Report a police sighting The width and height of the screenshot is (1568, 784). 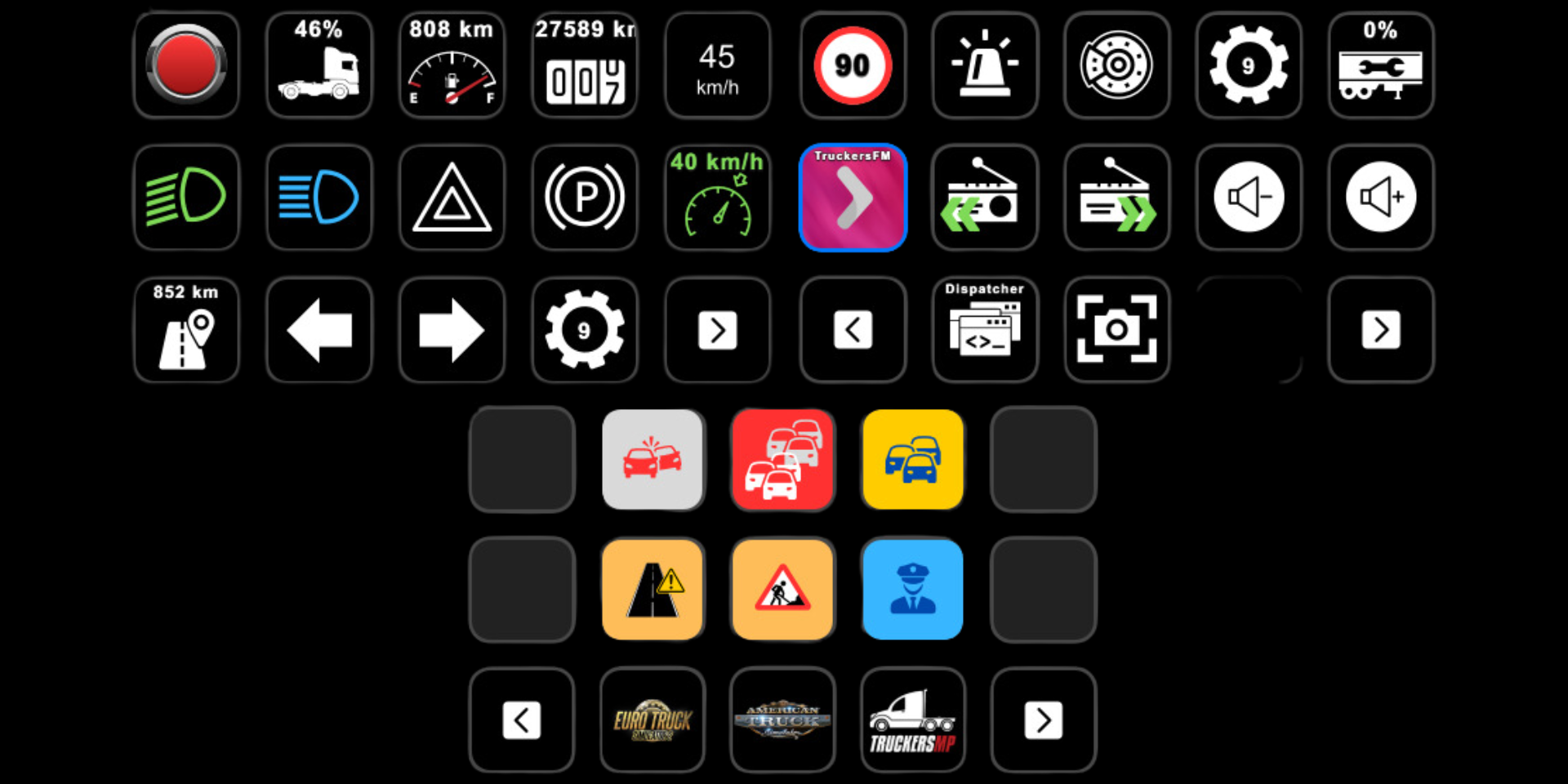click(913, 590)
